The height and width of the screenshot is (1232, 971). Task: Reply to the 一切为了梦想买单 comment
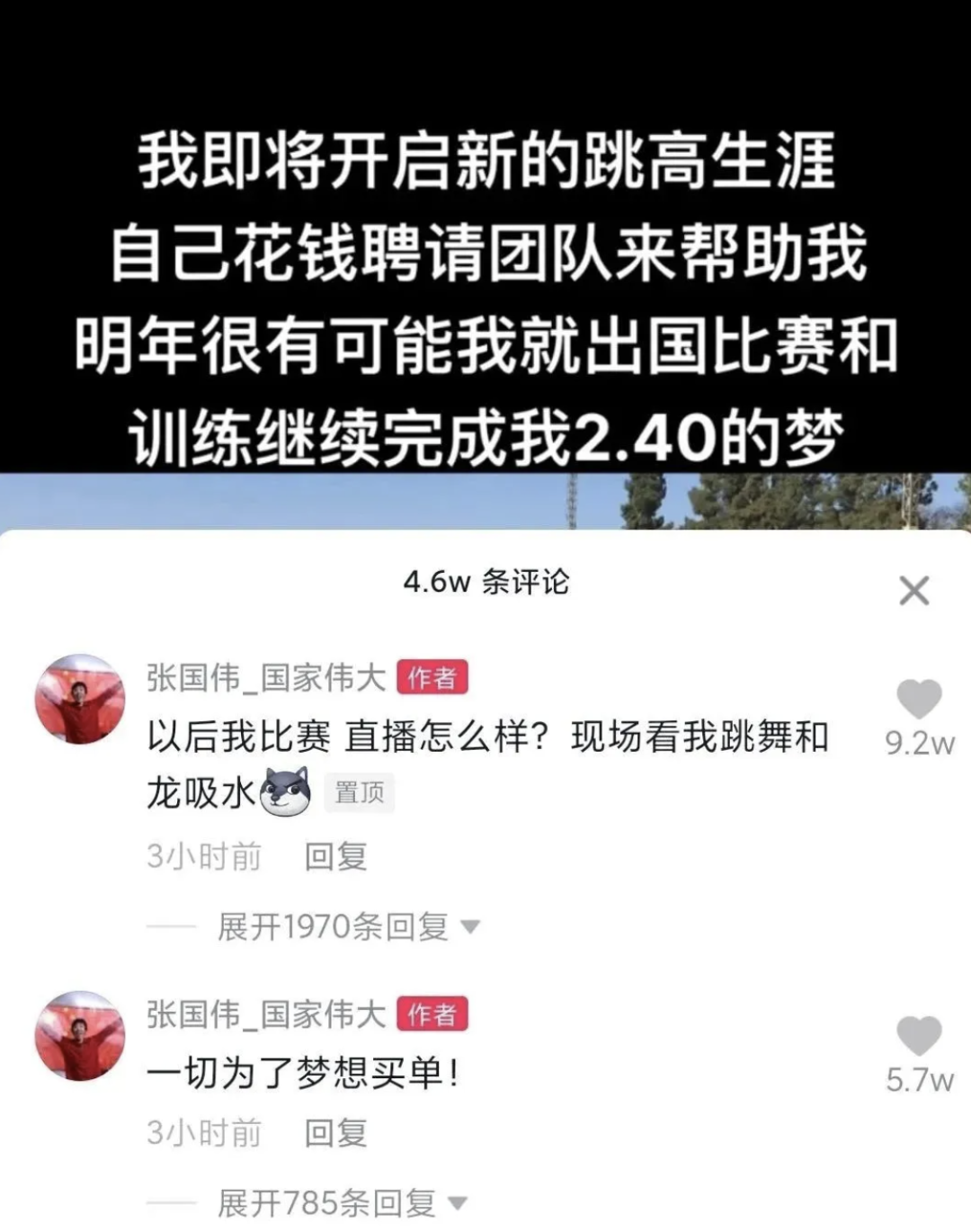pos(335,1133)
